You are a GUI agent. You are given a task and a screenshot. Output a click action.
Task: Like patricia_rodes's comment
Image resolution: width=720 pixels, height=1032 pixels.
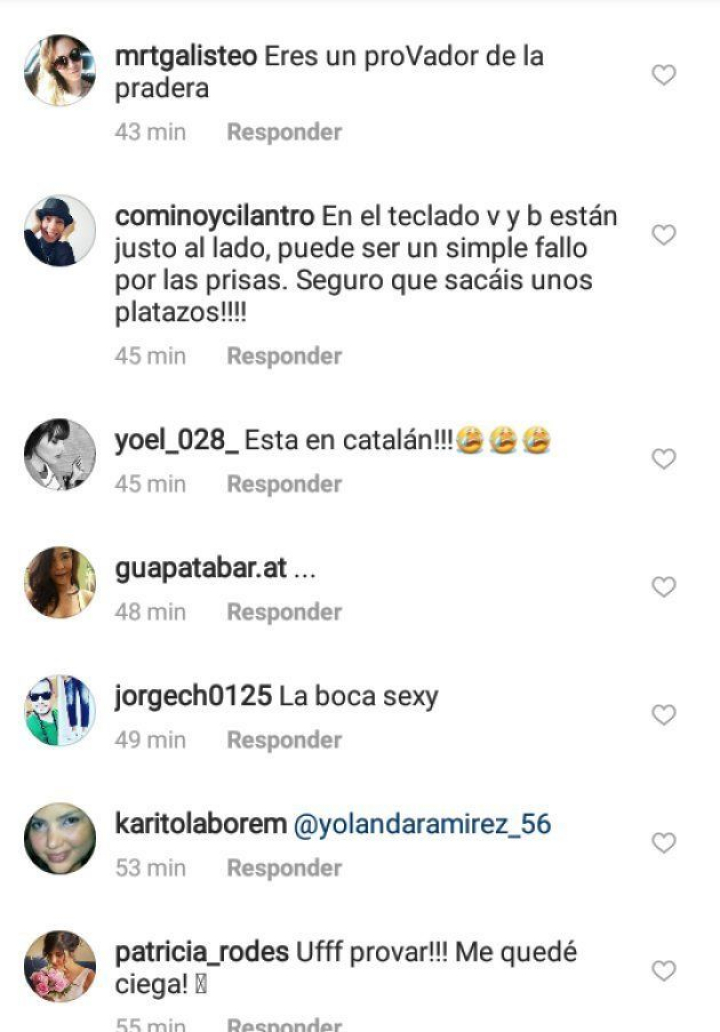pos(664,971)
